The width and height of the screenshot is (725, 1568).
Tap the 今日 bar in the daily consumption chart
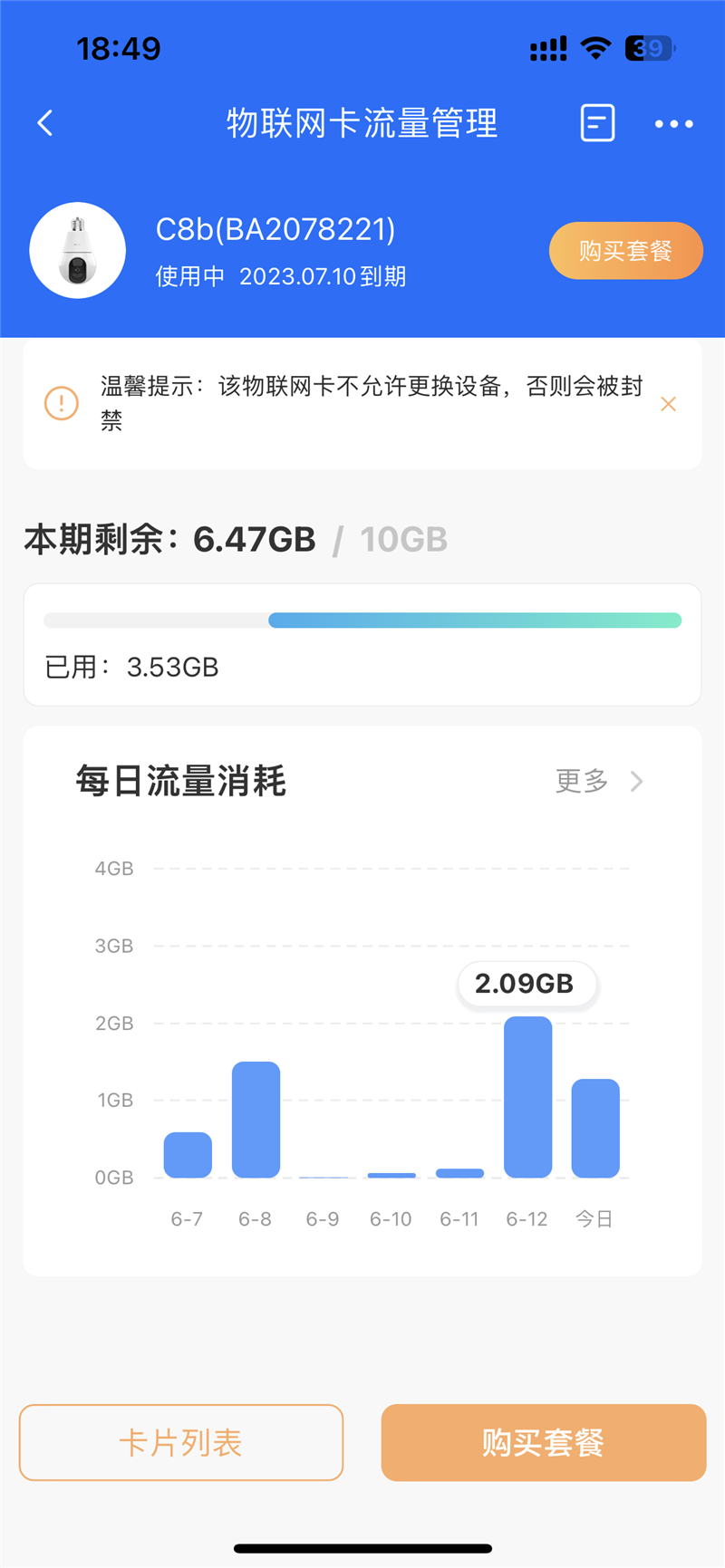coord(595,1128)
